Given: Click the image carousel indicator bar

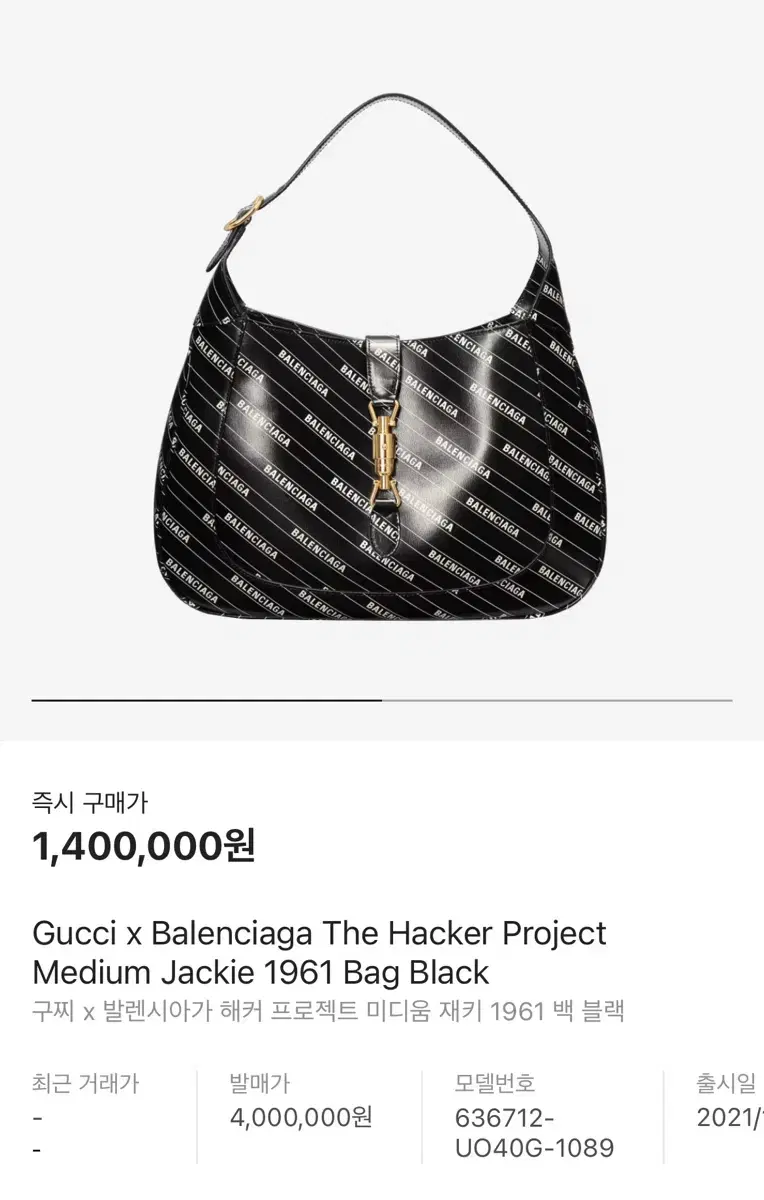Looking at the screenshot, I should pyautogui.click(x=382, y=697).
